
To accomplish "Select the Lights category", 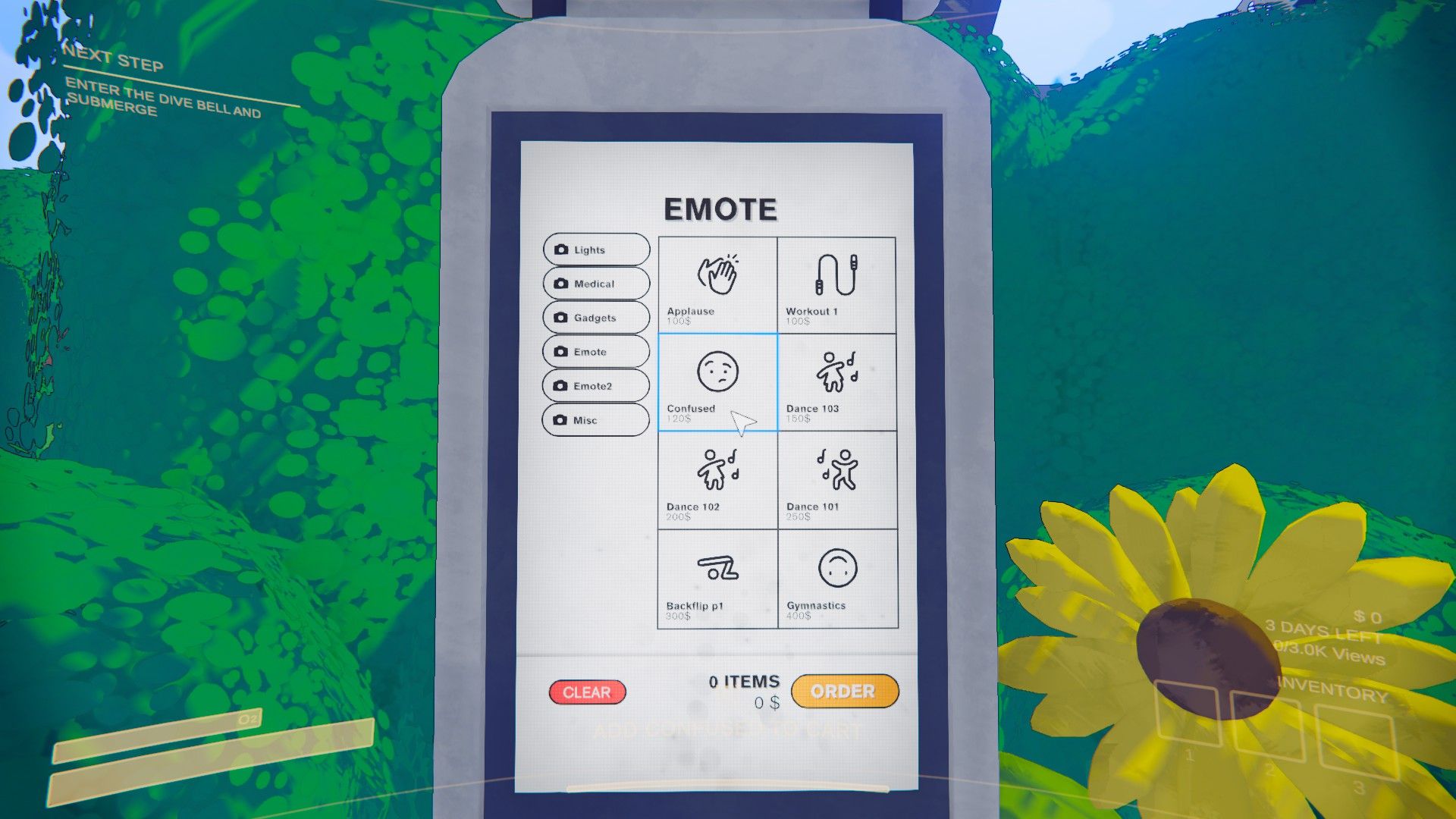I will pos(596,249).
